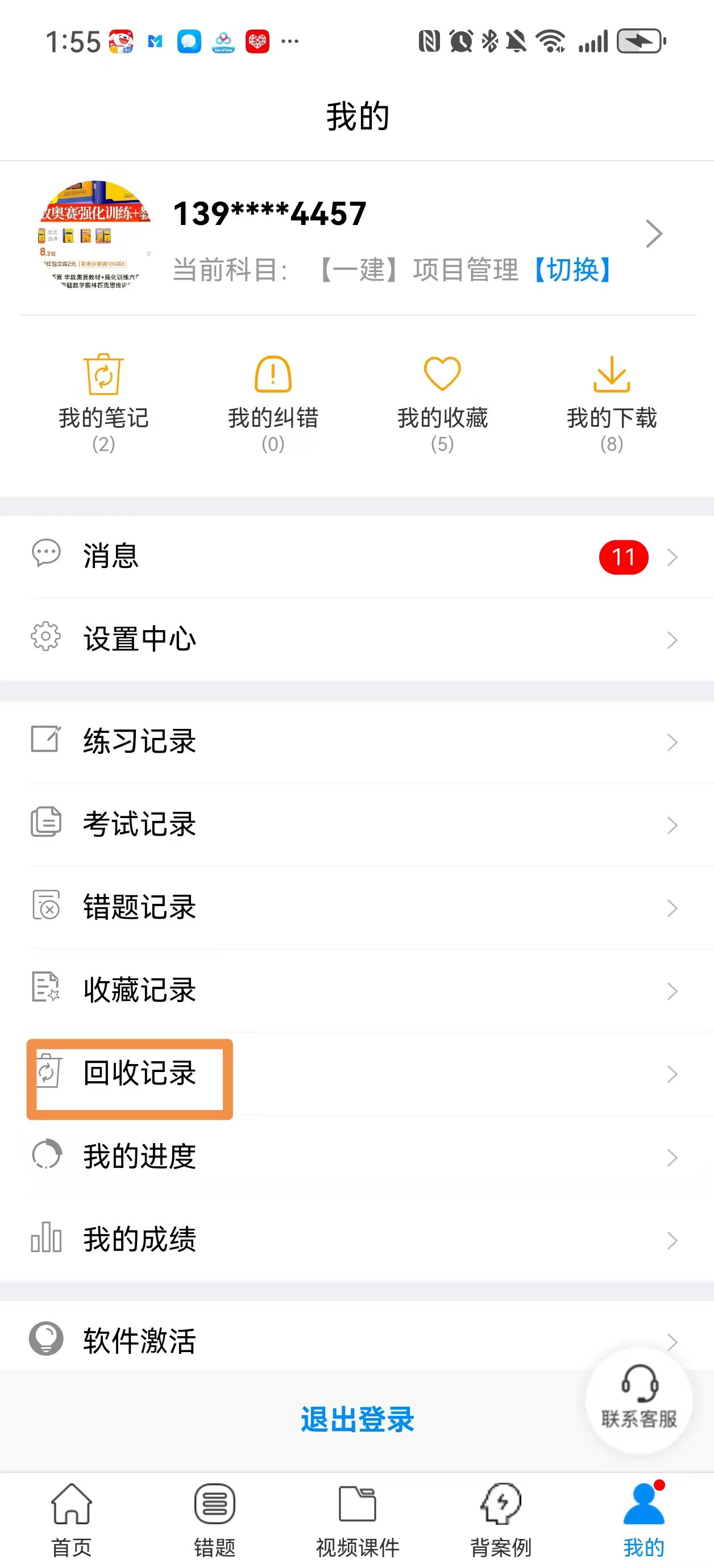Image resolution: width=714 pixels, height=1568 pixels.
Task: Open the highlighted 回收记录 recycle records
Action: (130, 1074)
